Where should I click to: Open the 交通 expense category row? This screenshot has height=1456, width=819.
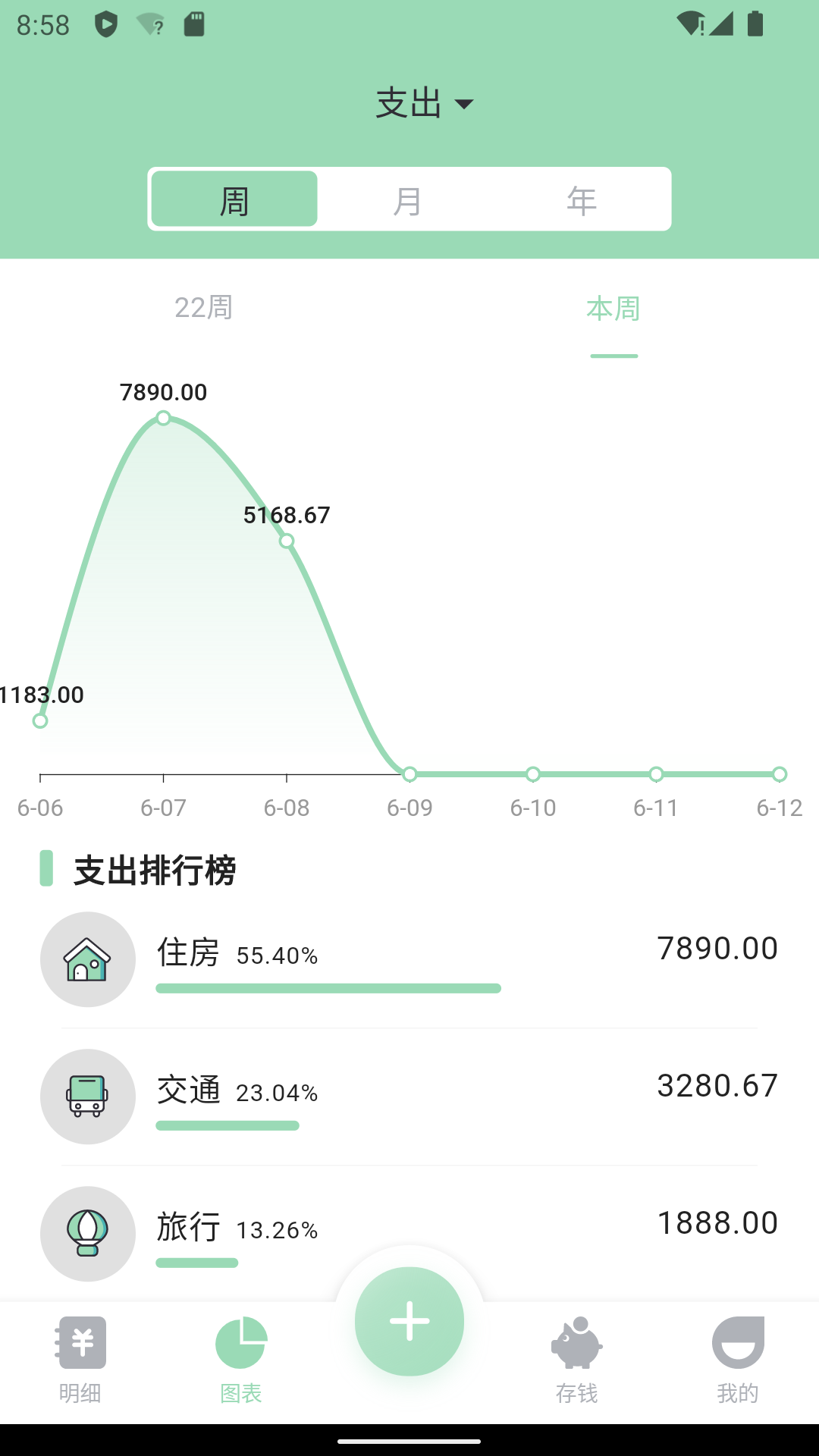409,1097
